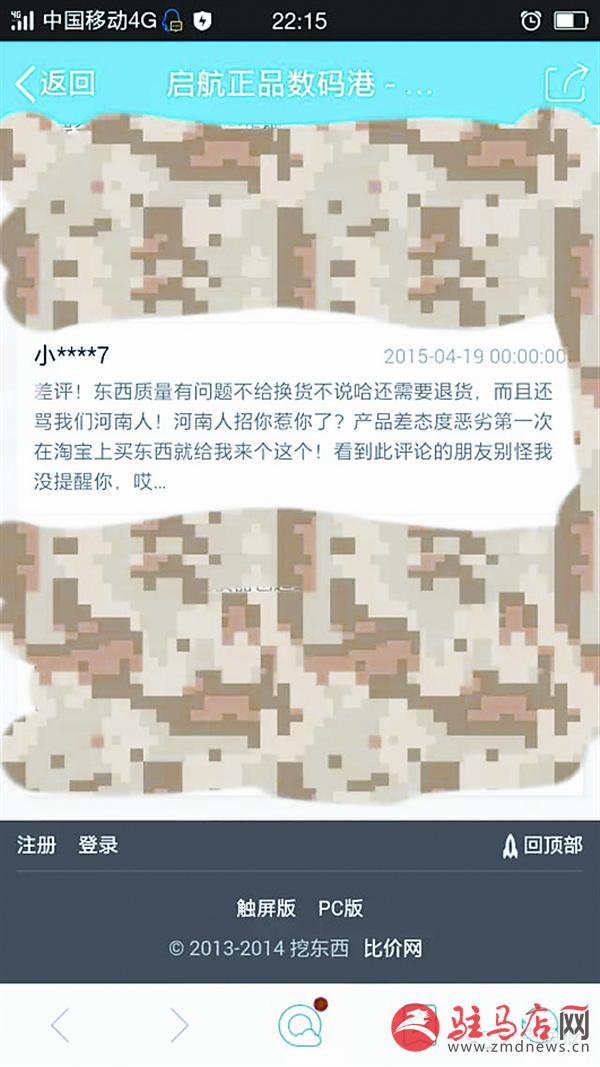Open the browser's center Q button
Viewport: 600px width, 1067px height.
301,1023
